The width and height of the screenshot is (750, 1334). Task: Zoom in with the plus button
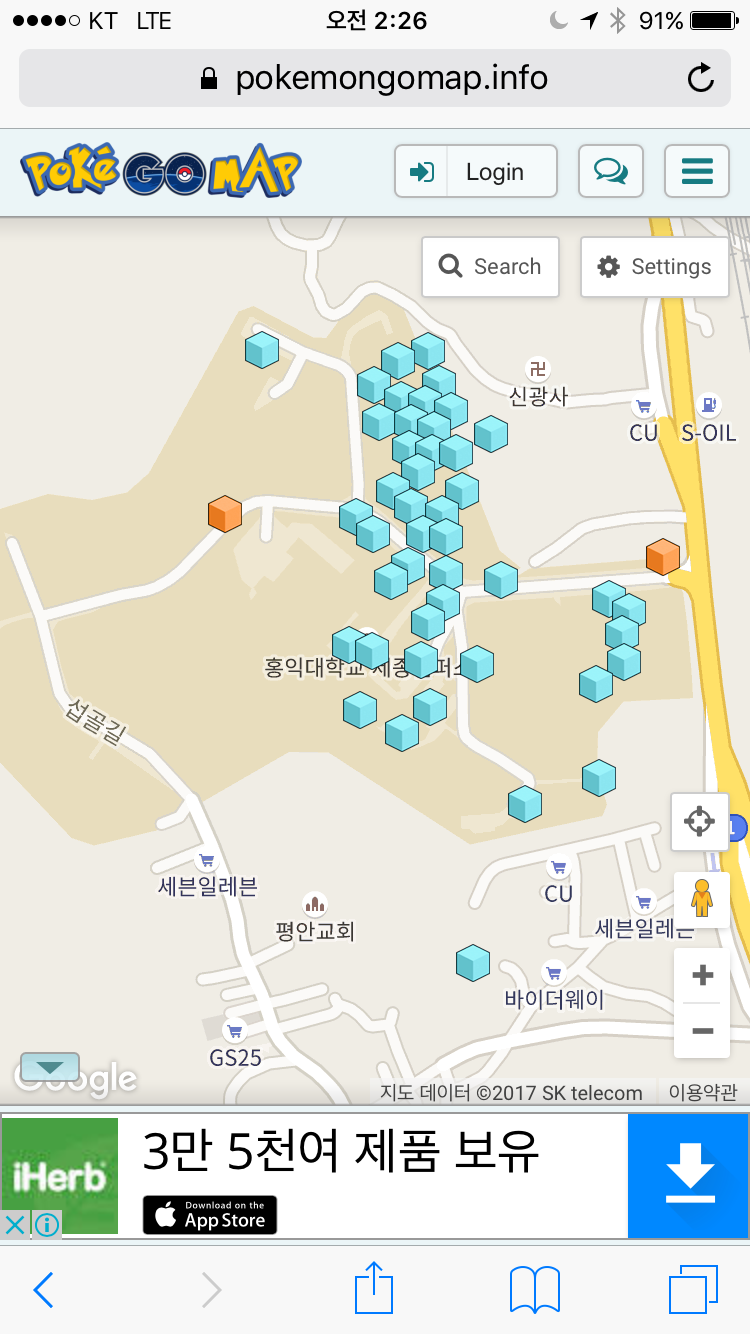(702, 975)
